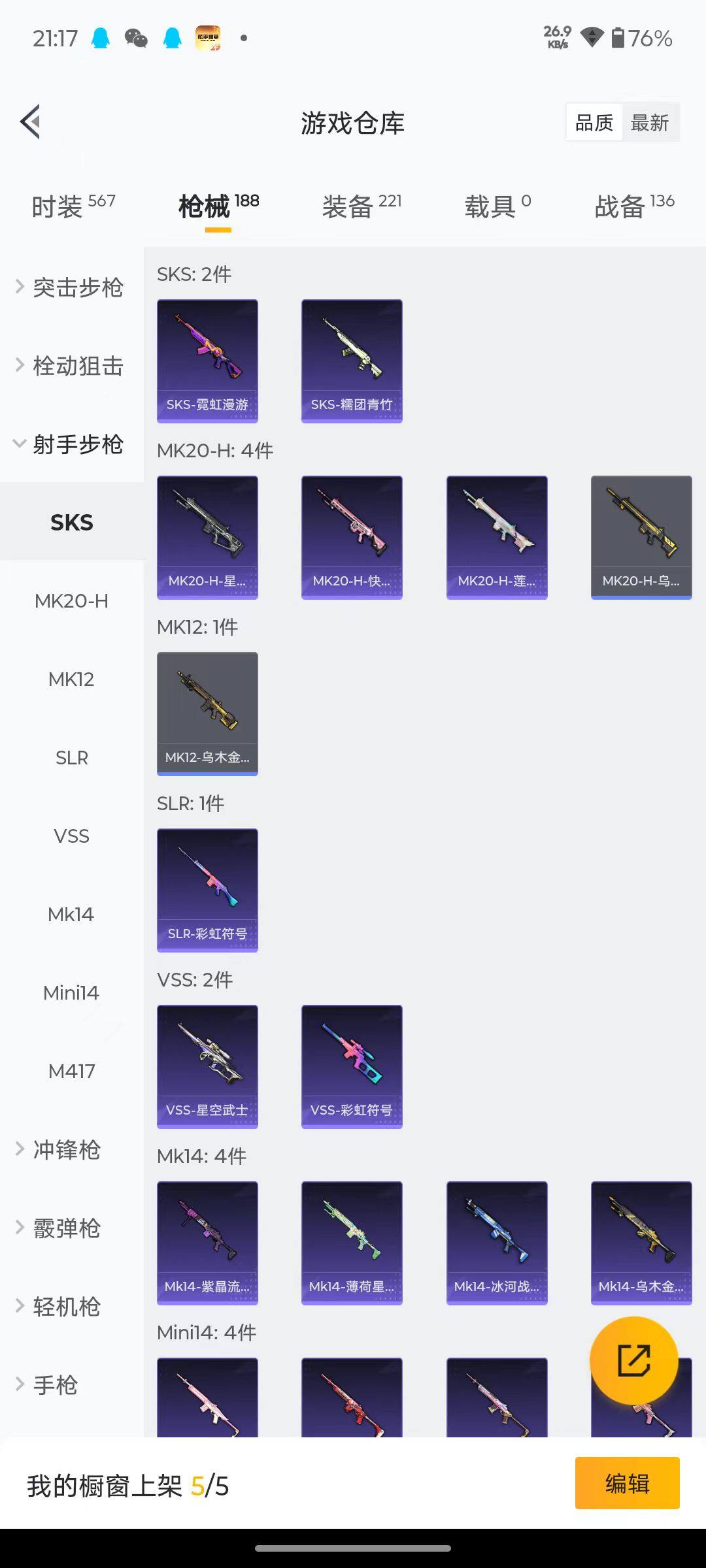Expand the 冲锋枪 category
This screenshot has height=1568, width=706.
(67, 1150)
